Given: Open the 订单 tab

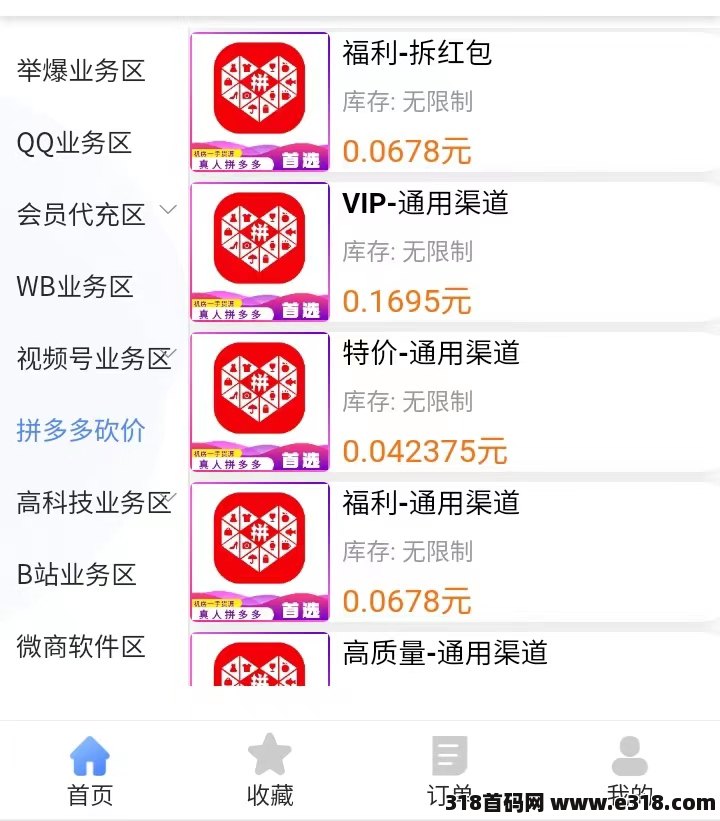Looking at the screenshot, I should (450, 770).
